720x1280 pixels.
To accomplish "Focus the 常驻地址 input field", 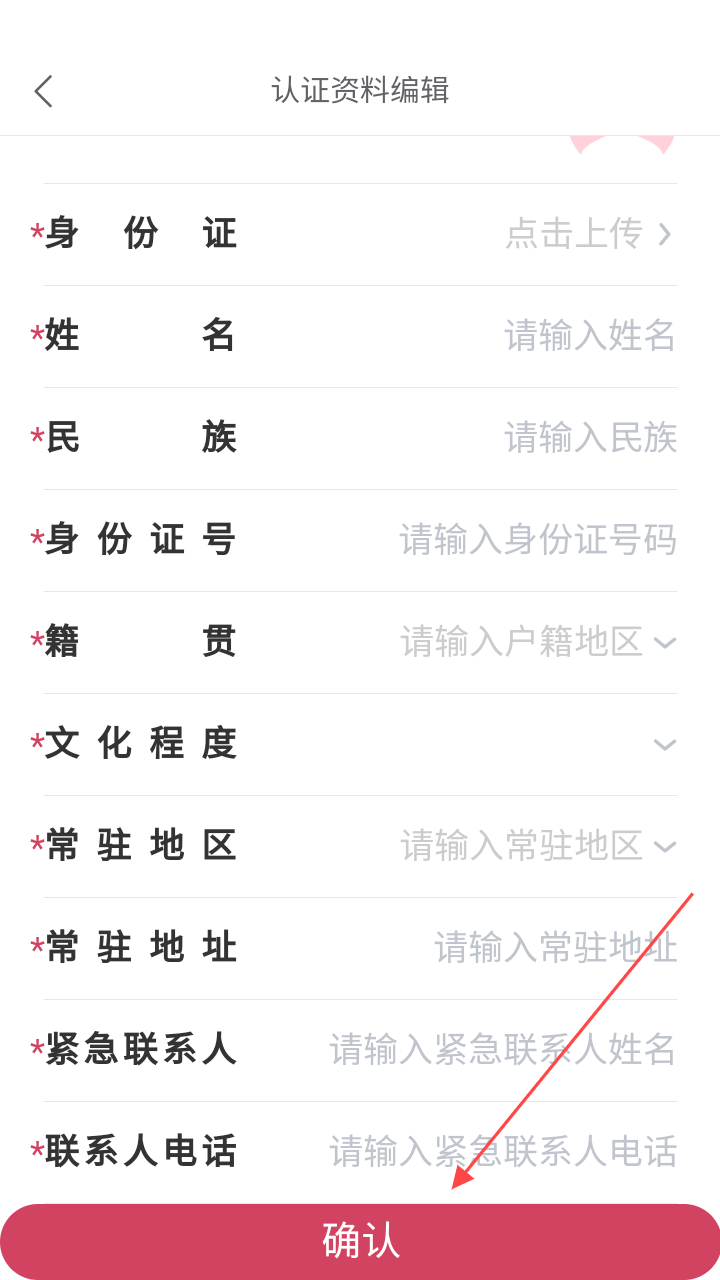I will click(555, 948).
